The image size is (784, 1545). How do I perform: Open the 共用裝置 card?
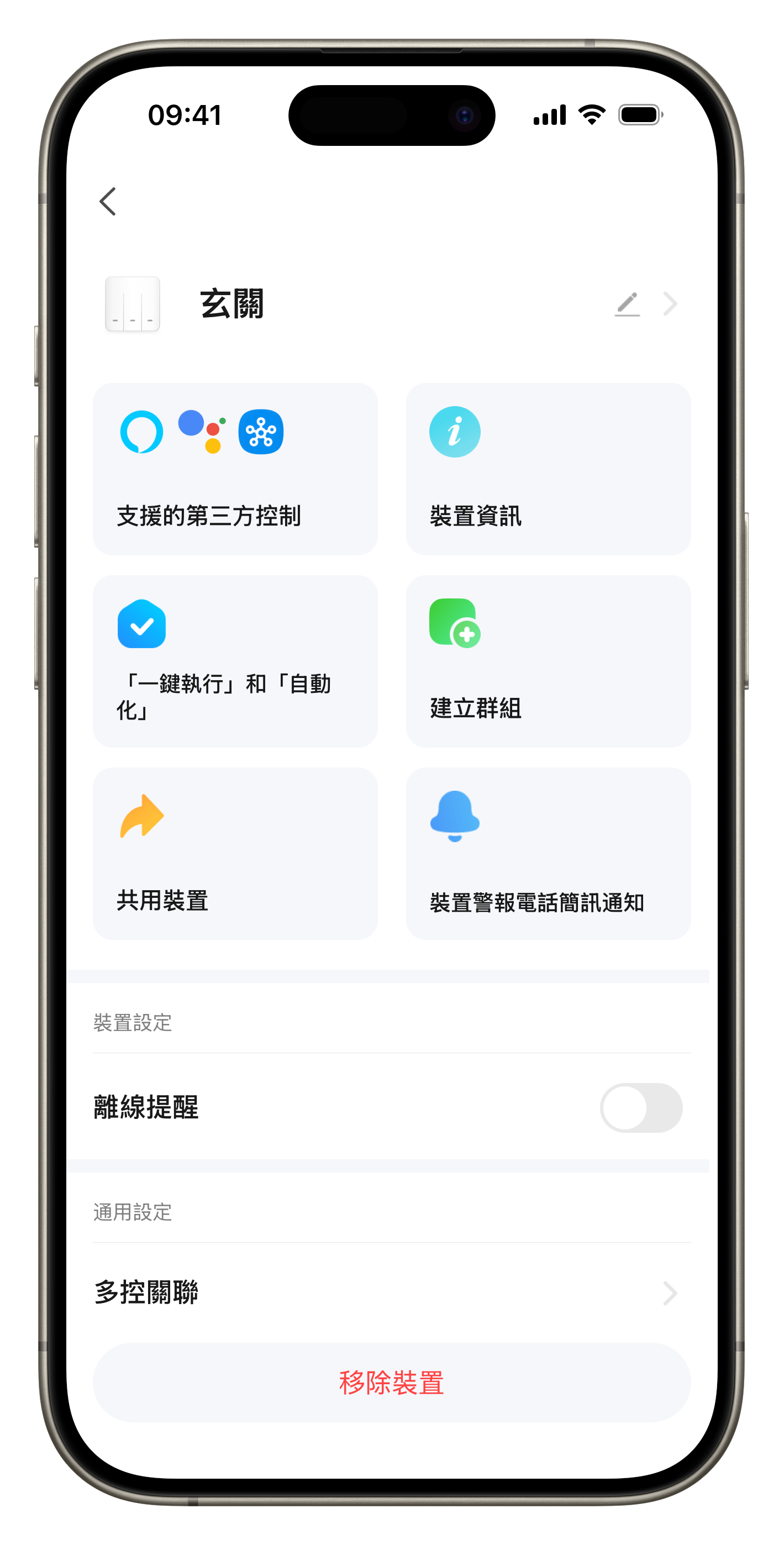click(x=235, y=854)
